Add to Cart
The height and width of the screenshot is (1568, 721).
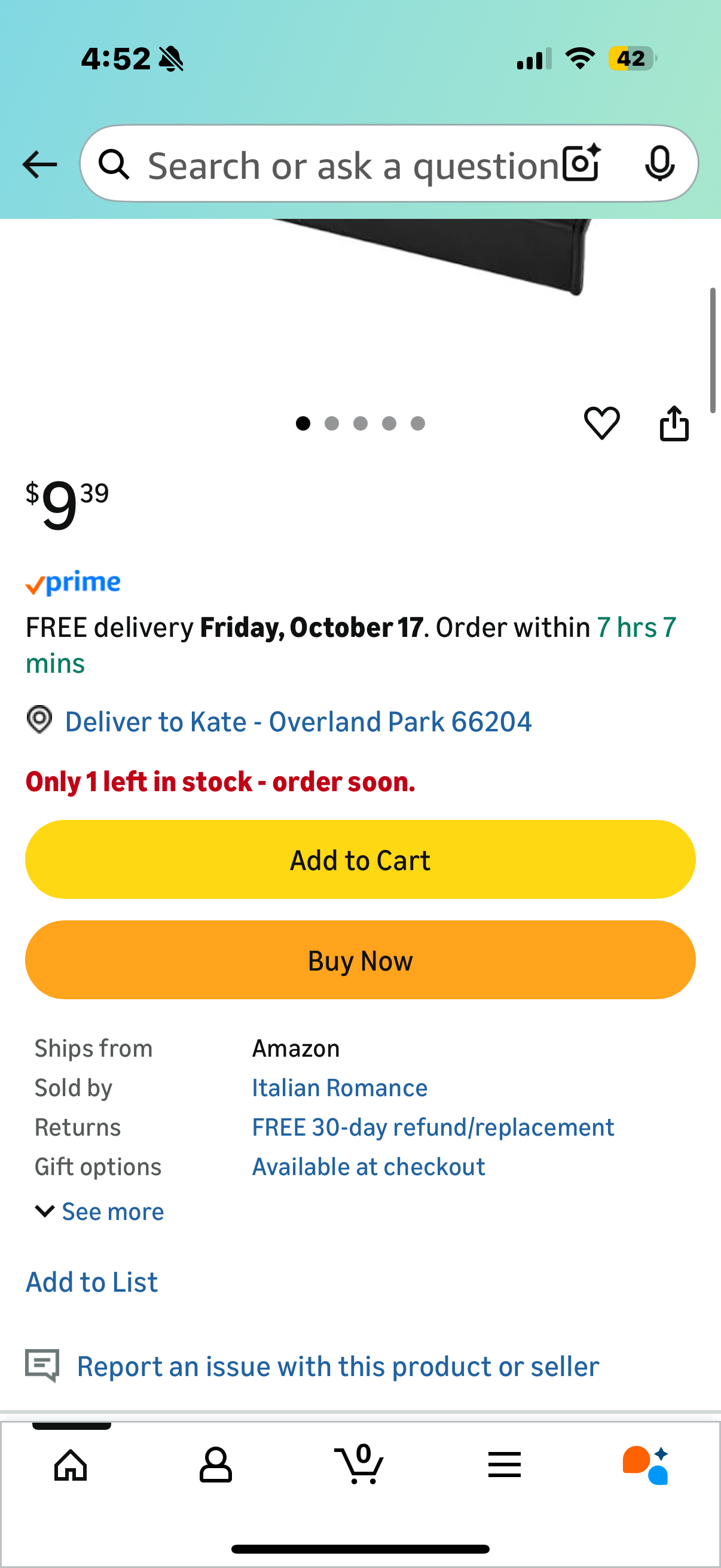coord(360,859)
